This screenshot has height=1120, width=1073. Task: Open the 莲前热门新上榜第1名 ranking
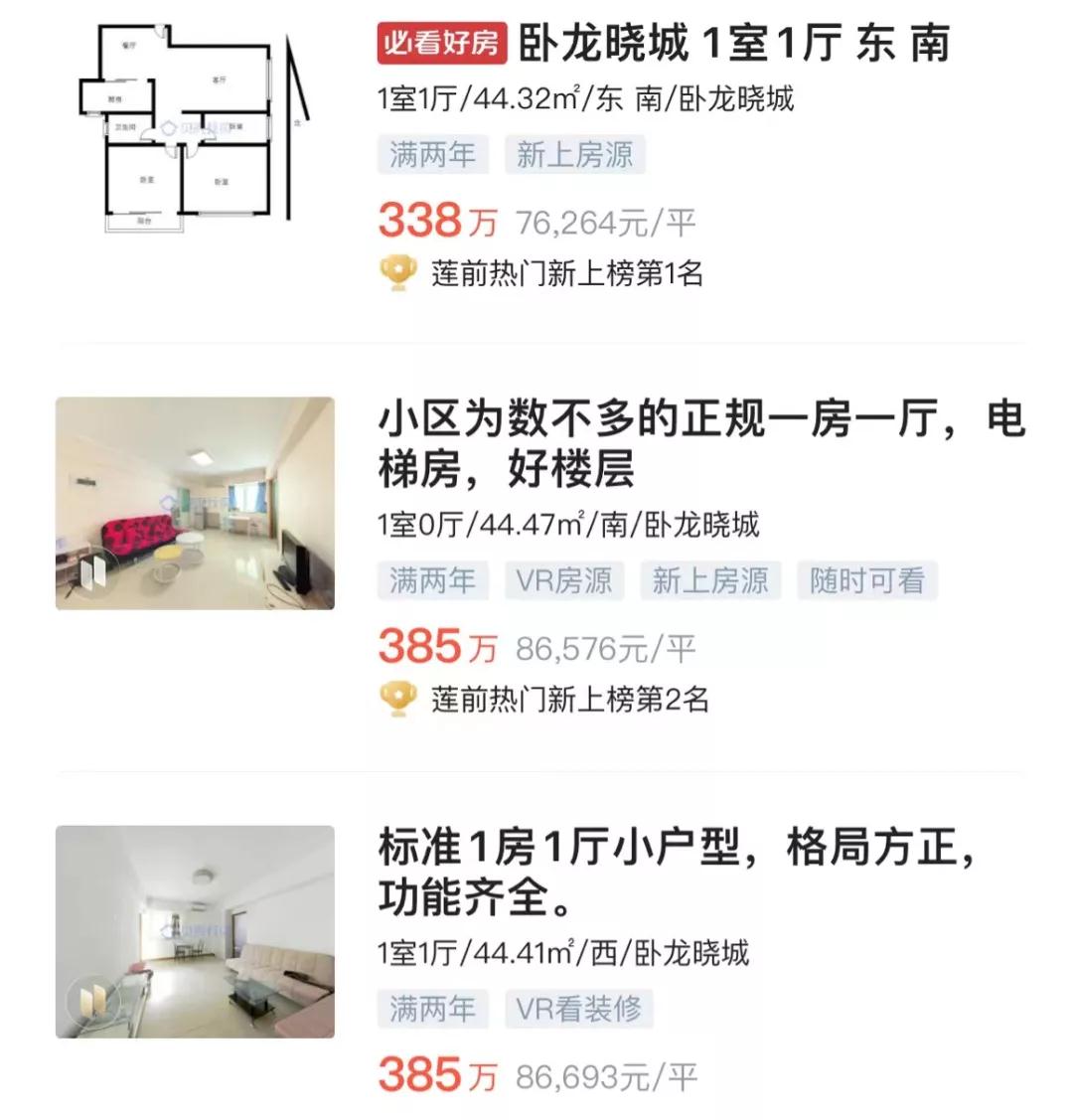[x=566, y=273]
